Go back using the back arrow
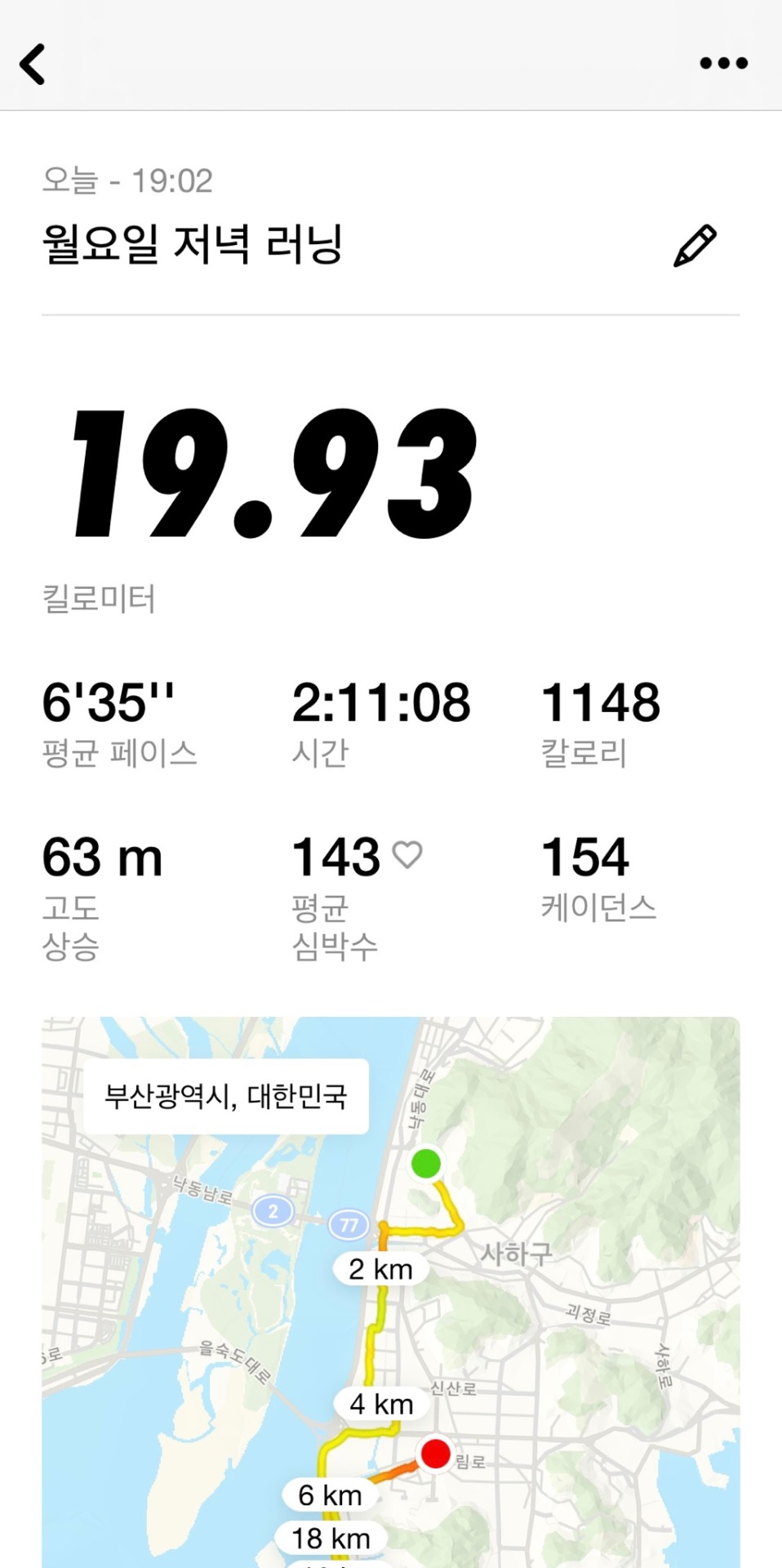The image size is (782, 1568). 33,64
